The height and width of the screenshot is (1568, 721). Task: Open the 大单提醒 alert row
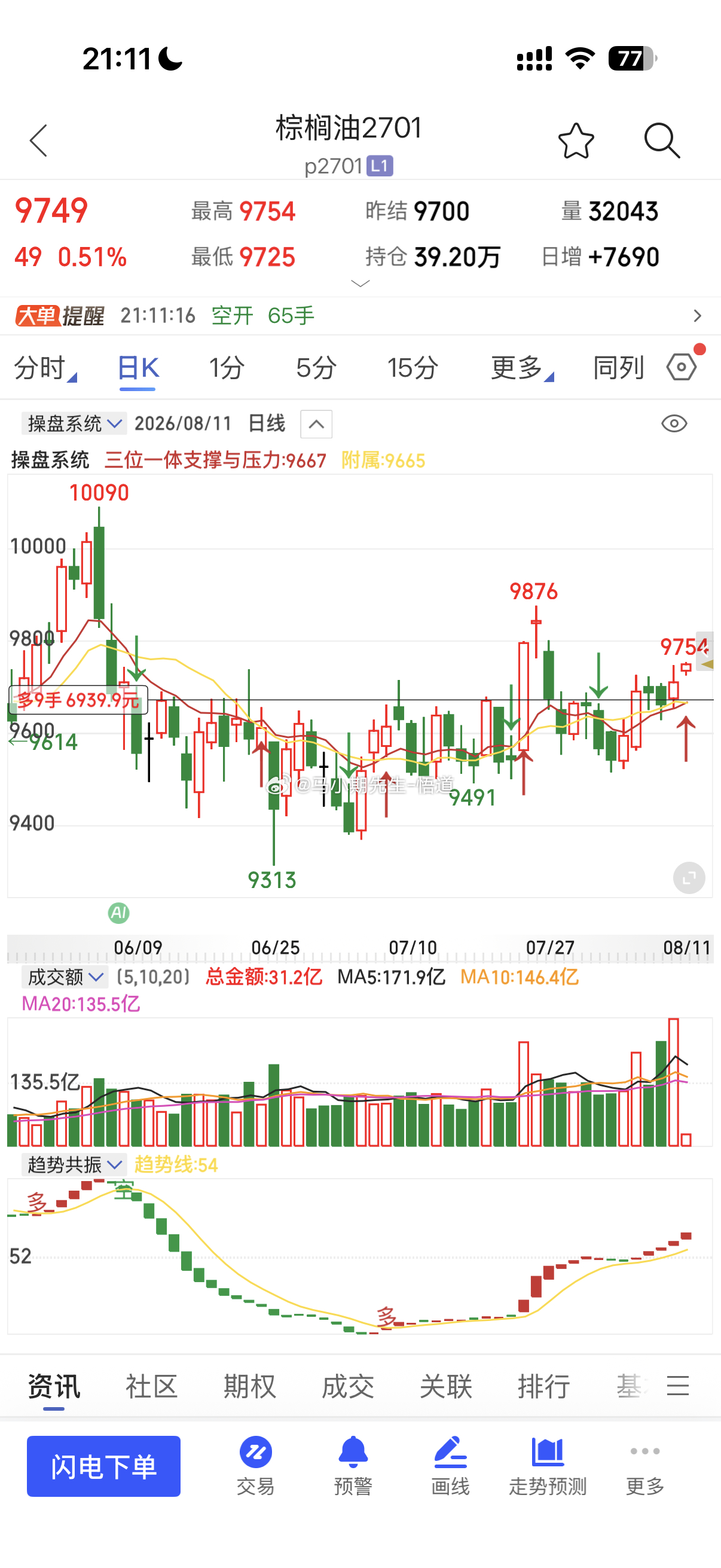coord(360,316)
